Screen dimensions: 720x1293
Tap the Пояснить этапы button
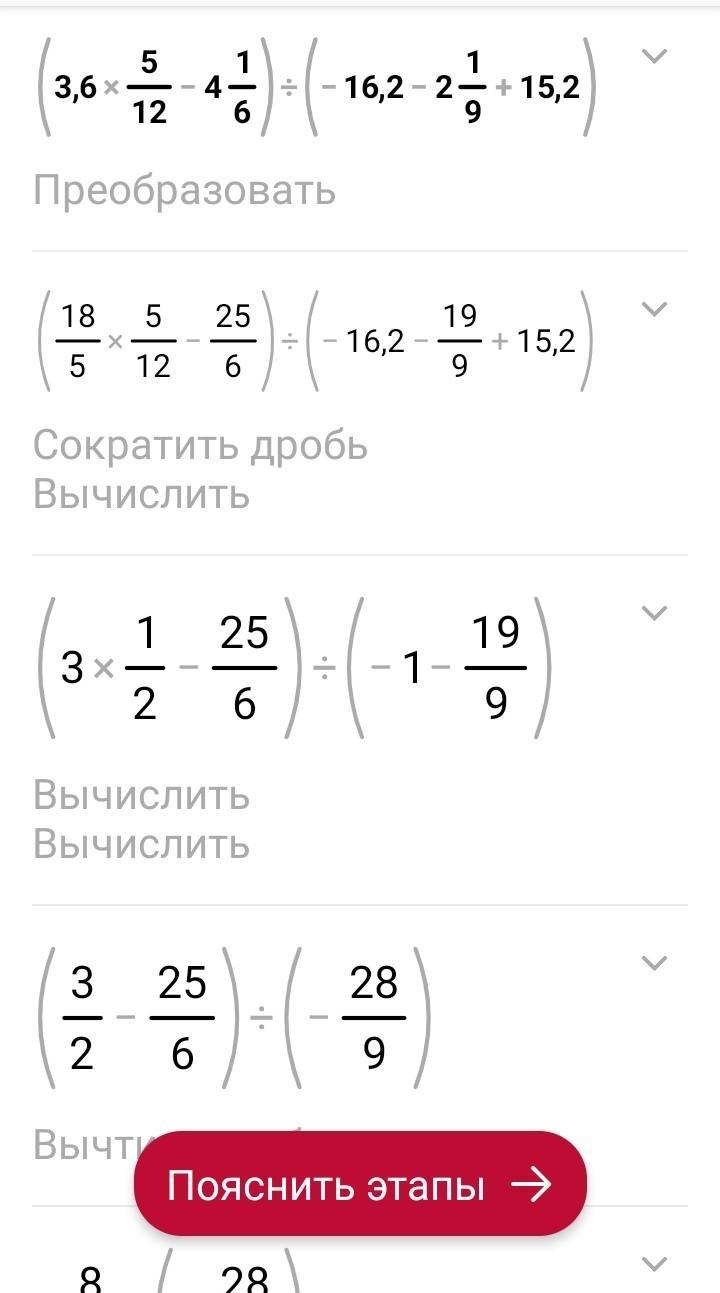point(360,1185)
